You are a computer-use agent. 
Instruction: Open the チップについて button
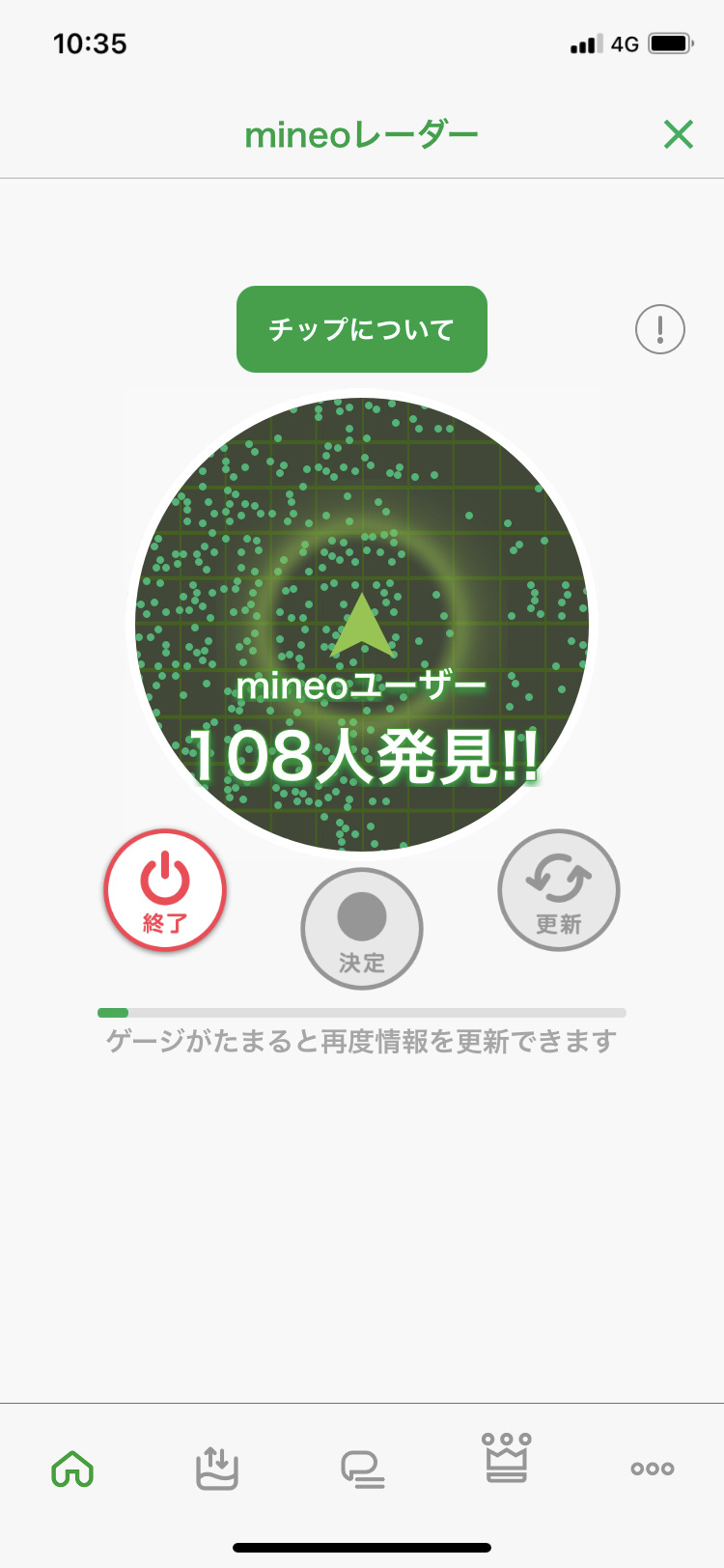click(x=362, y=329)
